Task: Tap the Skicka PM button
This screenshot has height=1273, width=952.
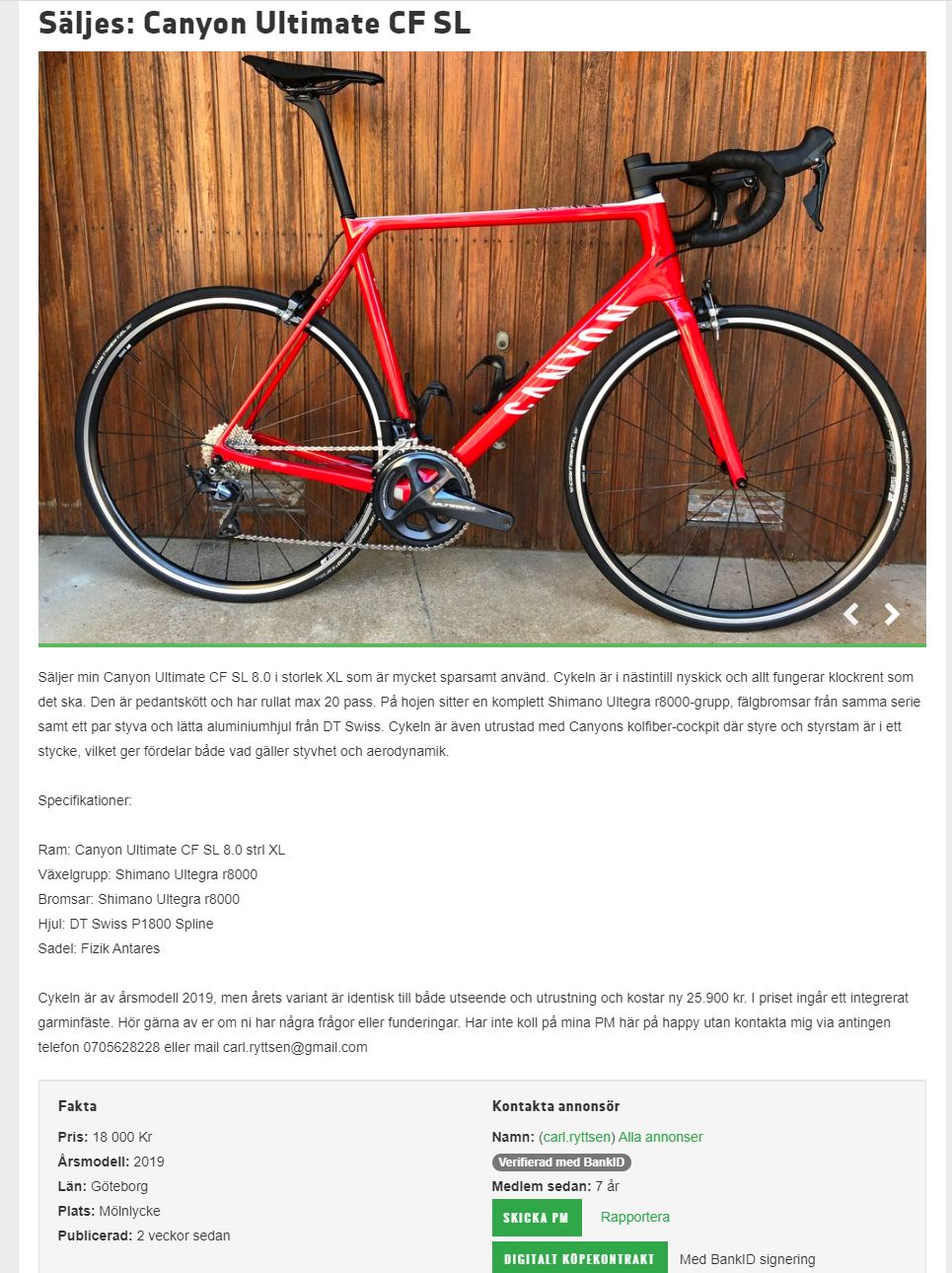Action: pos(536,1218)
